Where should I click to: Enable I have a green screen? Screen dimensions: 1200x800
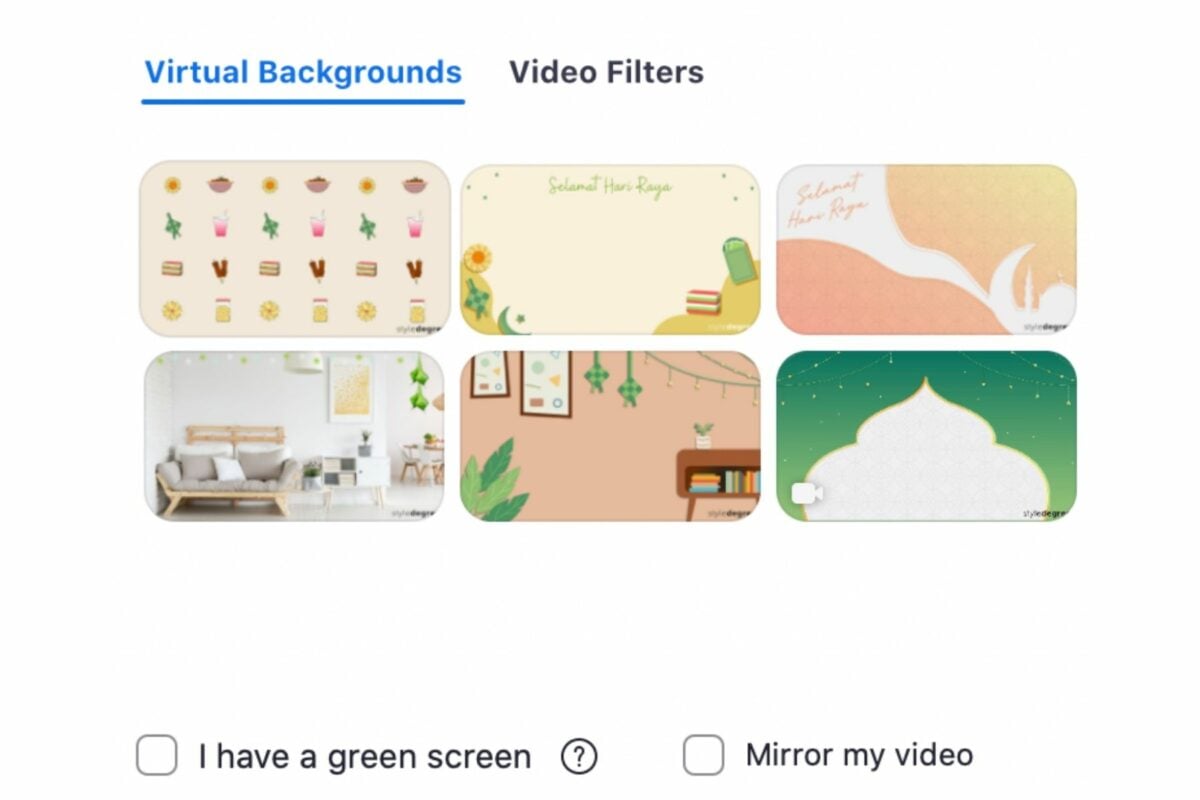(x=157, y=756)
